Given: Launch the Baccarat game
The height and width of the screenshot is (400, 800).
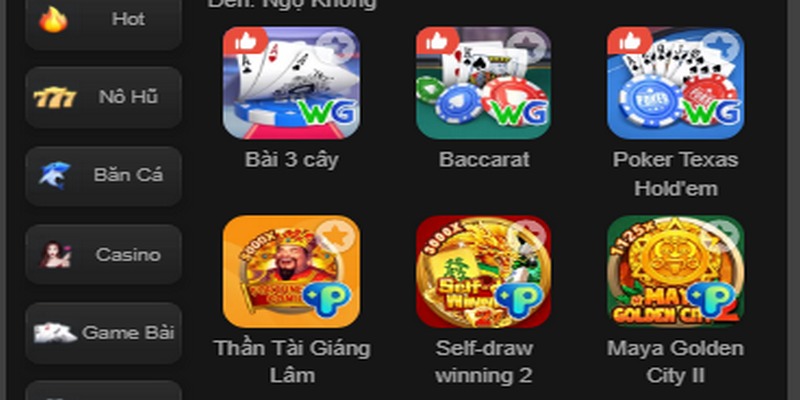Looking at the screenshot, I should (483, 85).
